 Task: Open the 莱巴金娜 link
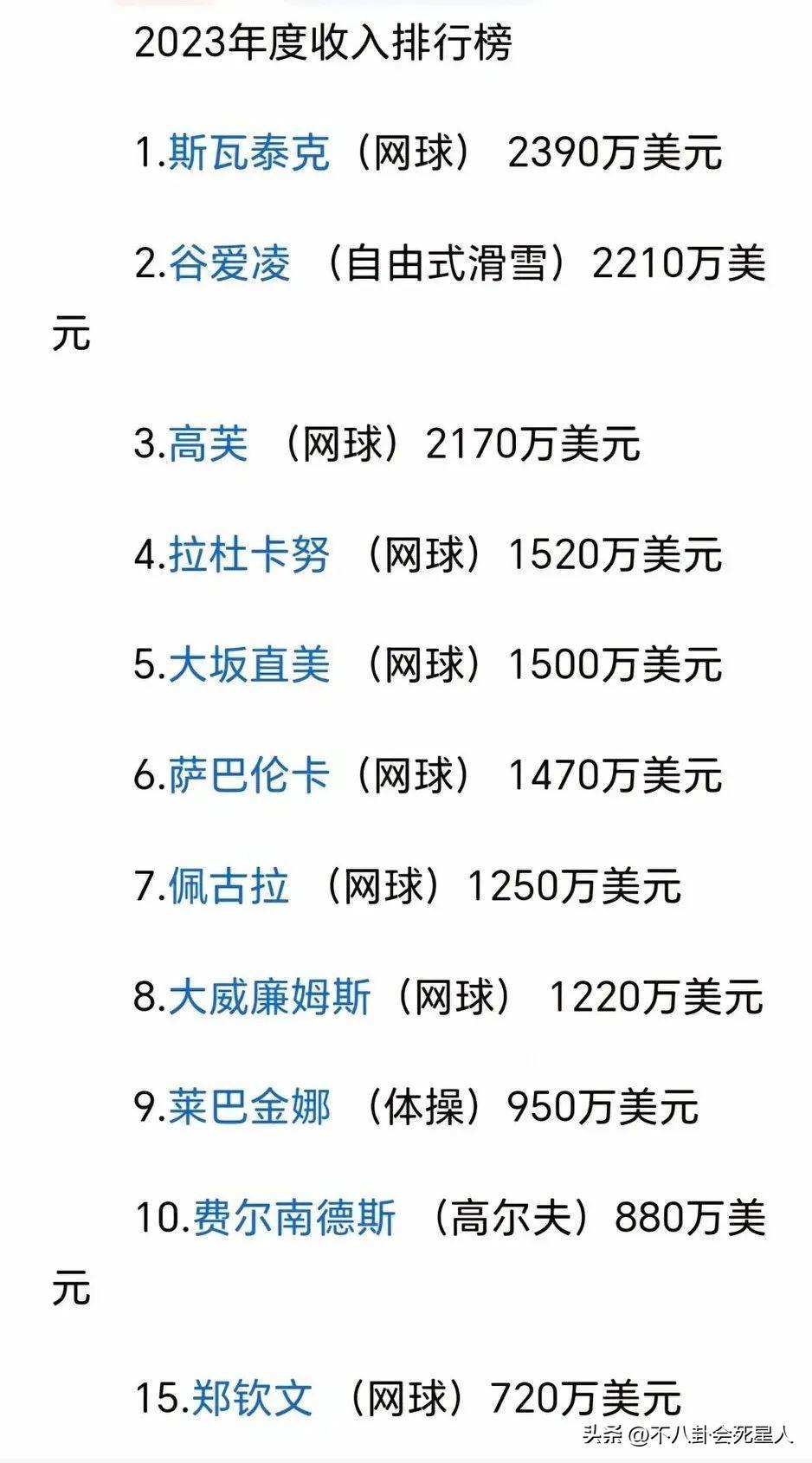tap(248, 1107)
